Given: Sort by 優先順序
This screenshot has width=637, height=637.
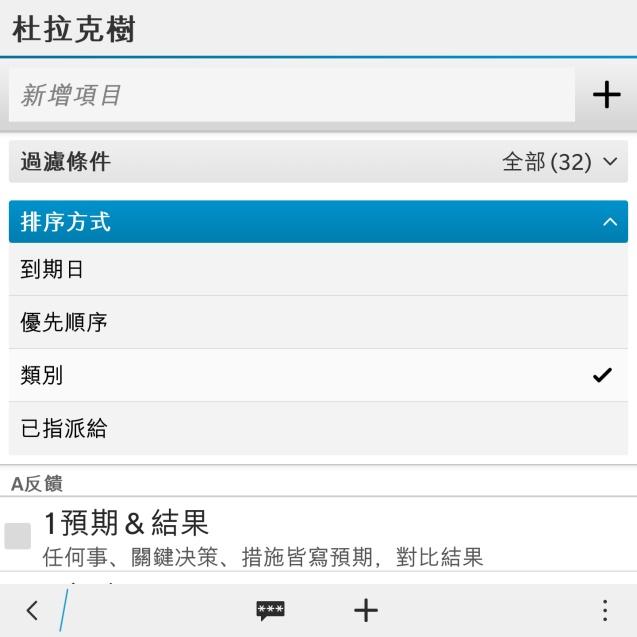Looking at the screenshot, I should point(318,323).
